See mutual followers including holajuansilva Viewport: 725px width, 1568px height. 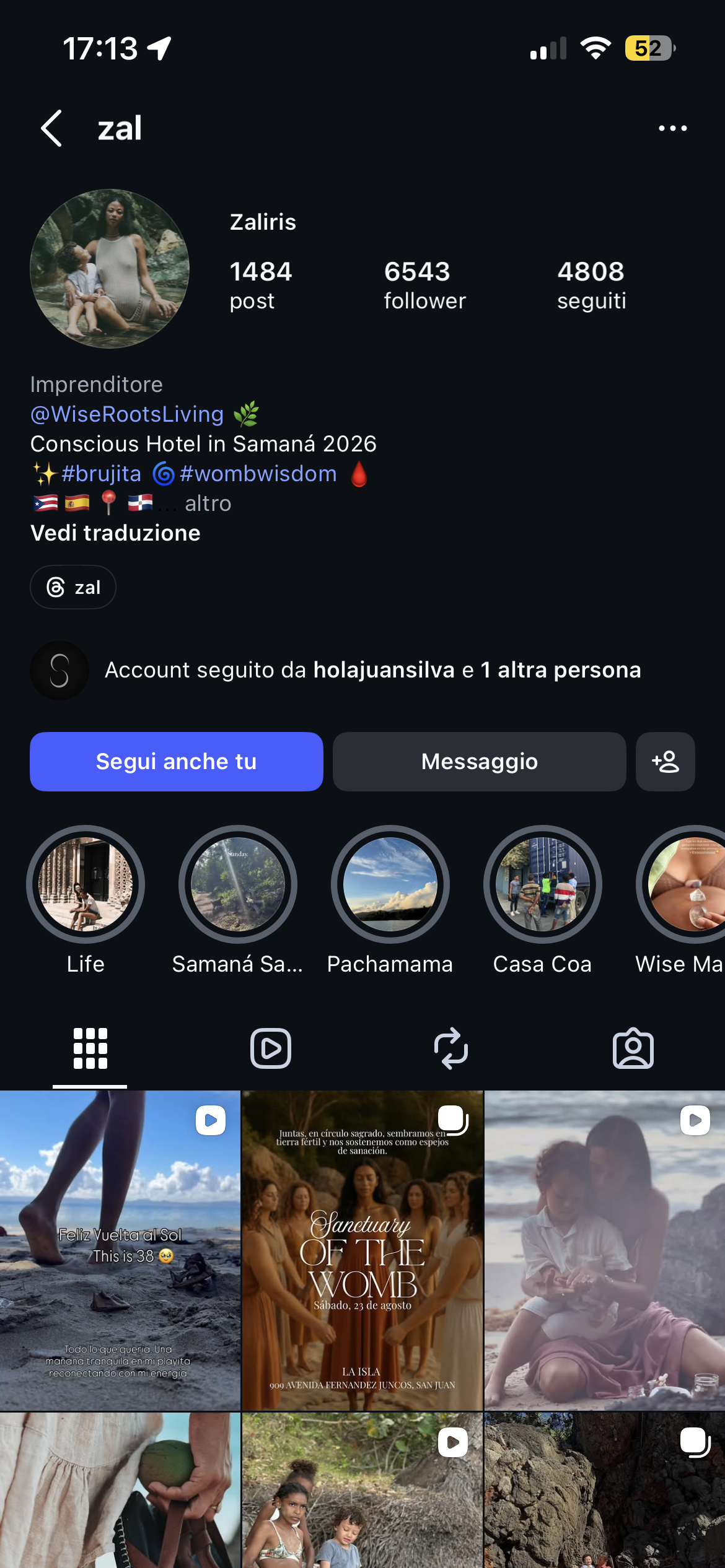pyautogui.click(x=372, y=670)
